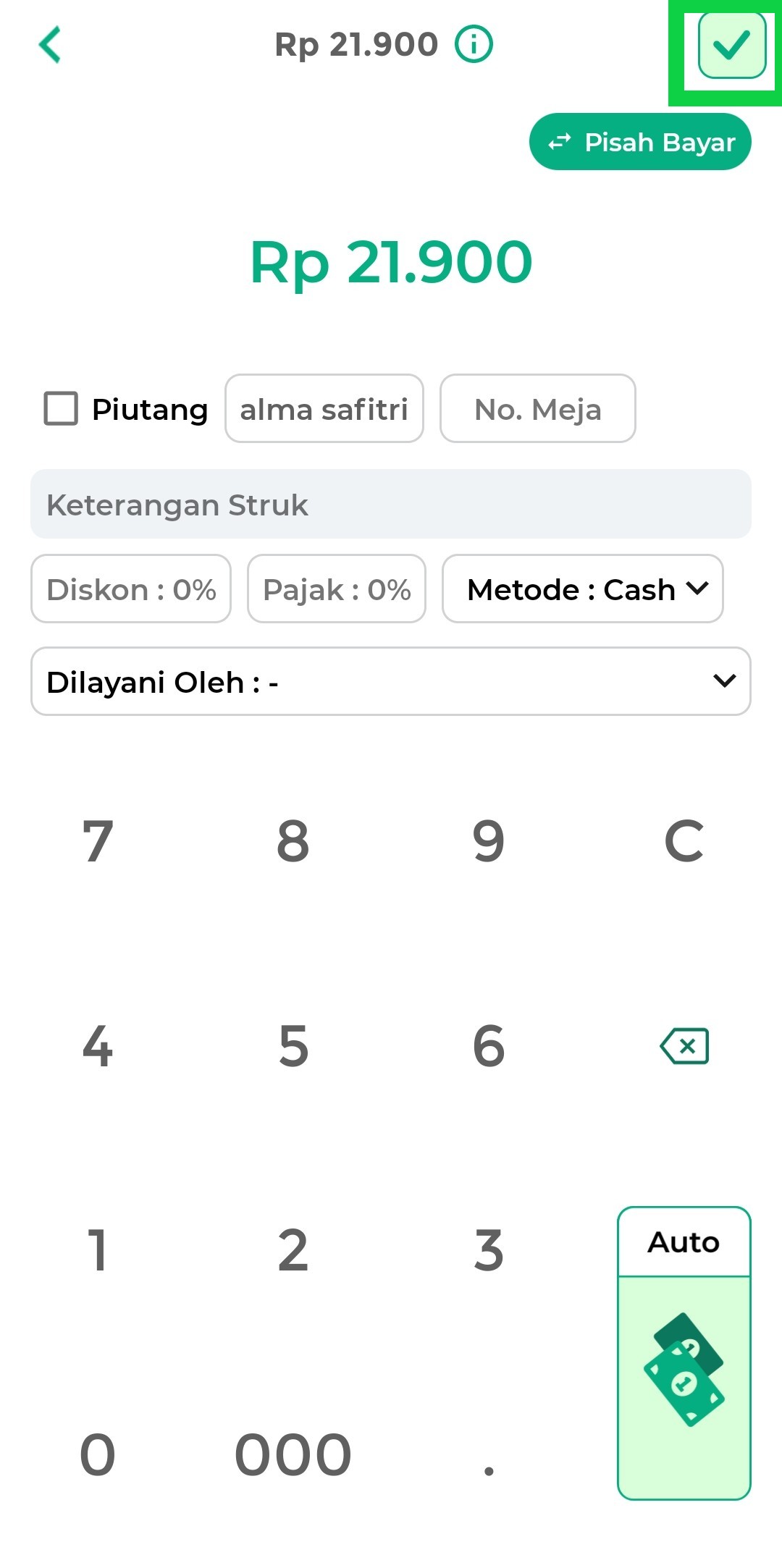Confirm payment with the checkmark button
The width and height of the screenshot is (782, 1568).
[731, 45]
